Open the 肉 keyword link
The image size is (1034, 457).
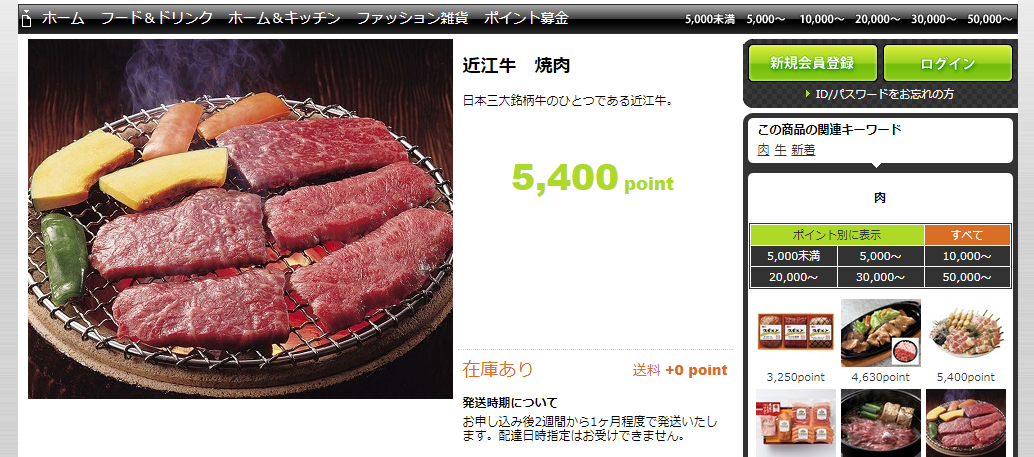pos(763,150)
